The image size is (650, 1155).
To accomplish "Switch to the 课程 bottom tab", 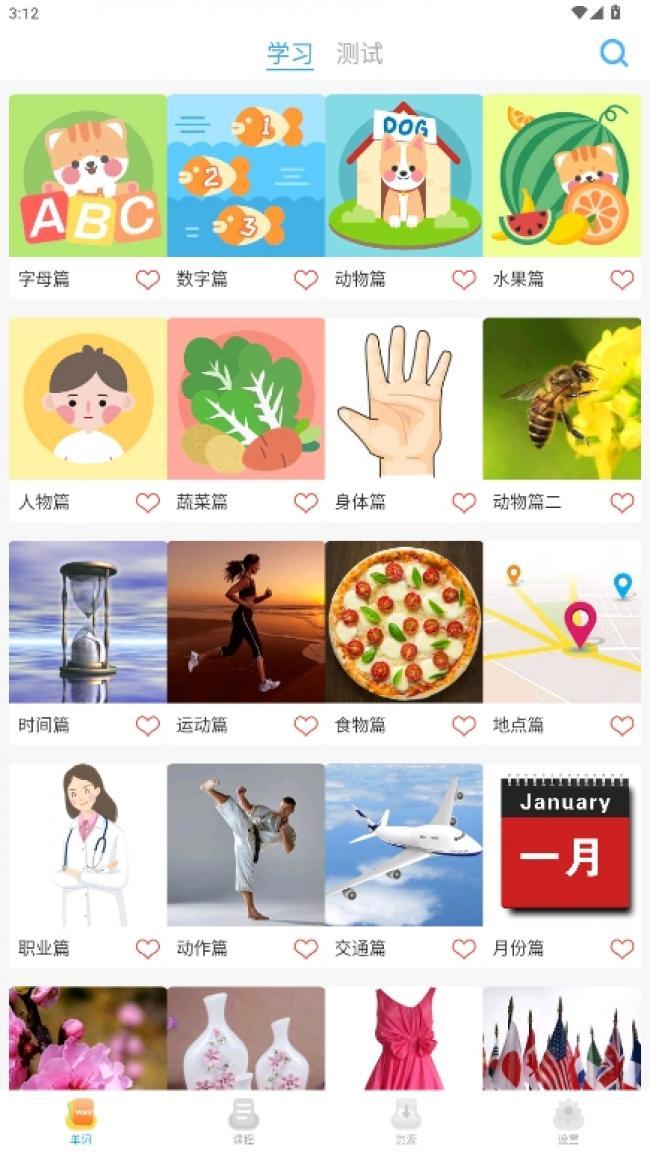I will tap(243, 1120).
